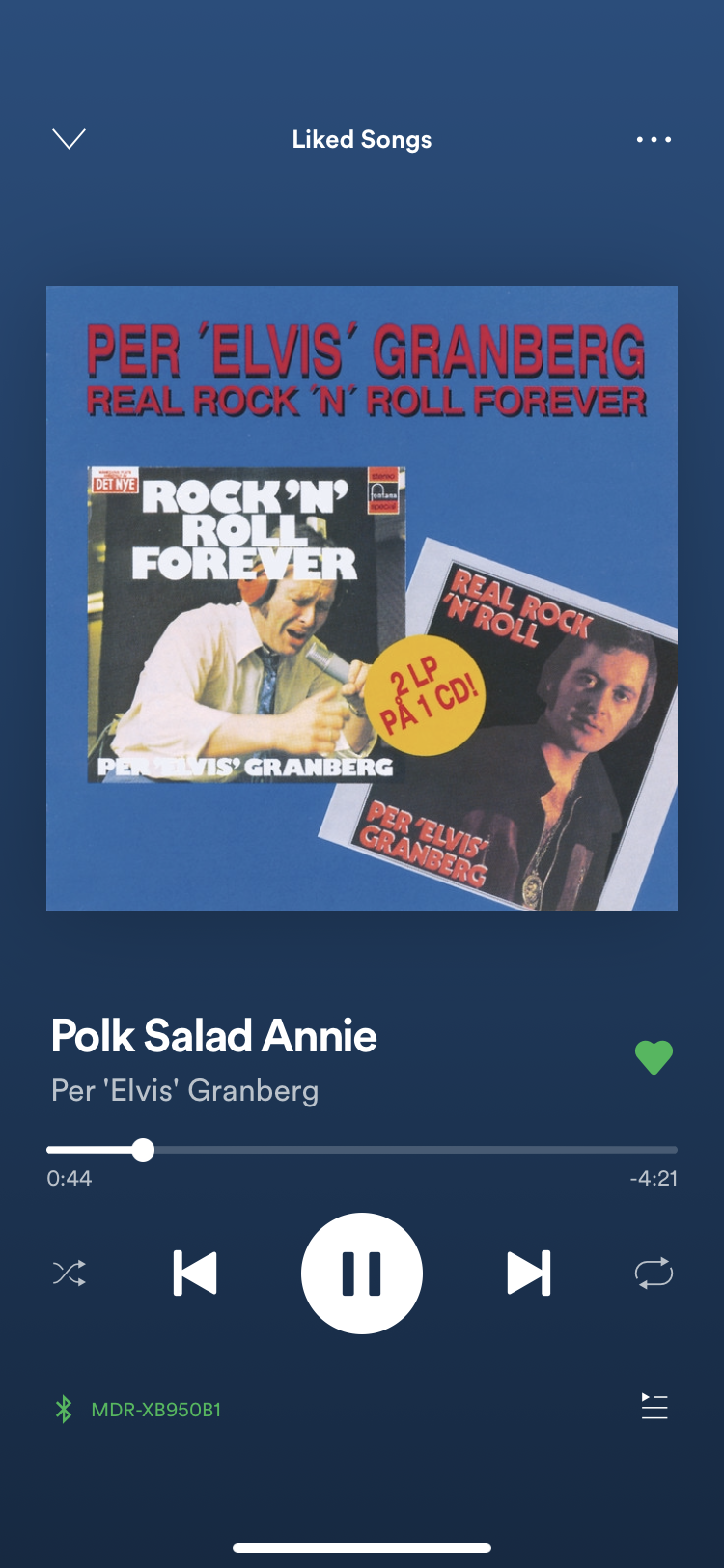Image resolution: width=724 pixels, height=1568 pixels.
Task: Pause the current song
Action: point(362,1274)
